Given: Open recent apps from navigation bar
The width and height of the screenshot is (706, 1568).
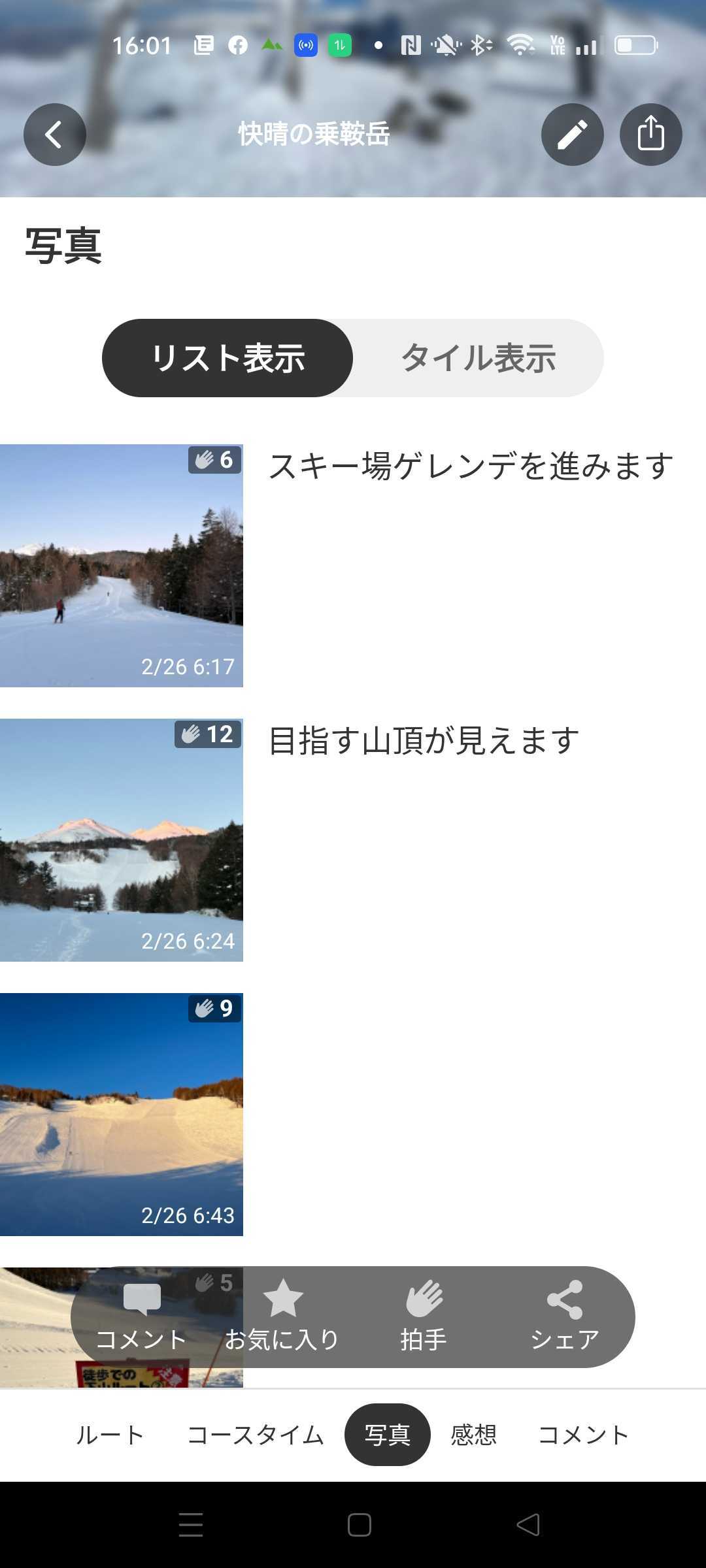Looking at the screenshot, I should point(191,1525).
